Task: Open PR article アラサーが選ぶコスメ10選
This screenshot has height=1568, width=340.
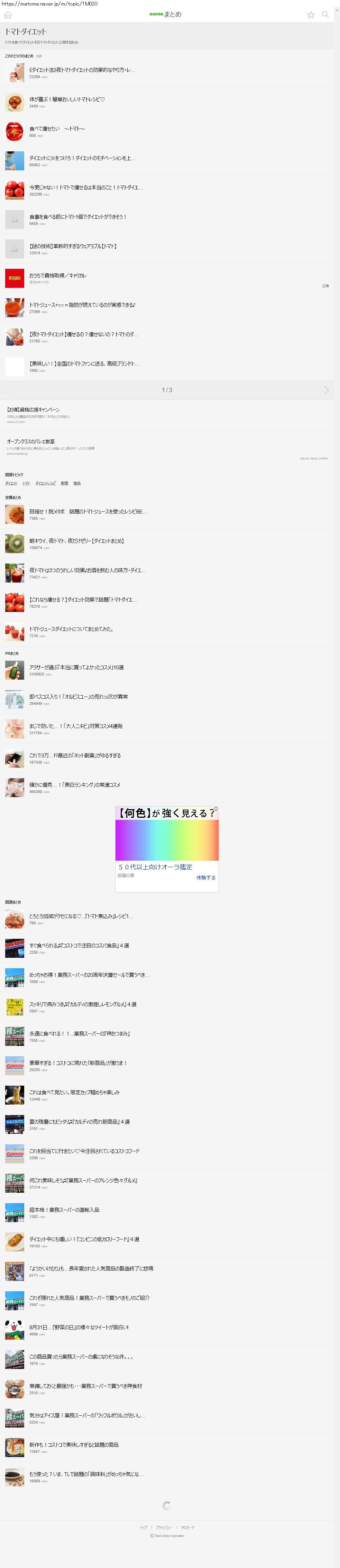Action: point(77,668)
